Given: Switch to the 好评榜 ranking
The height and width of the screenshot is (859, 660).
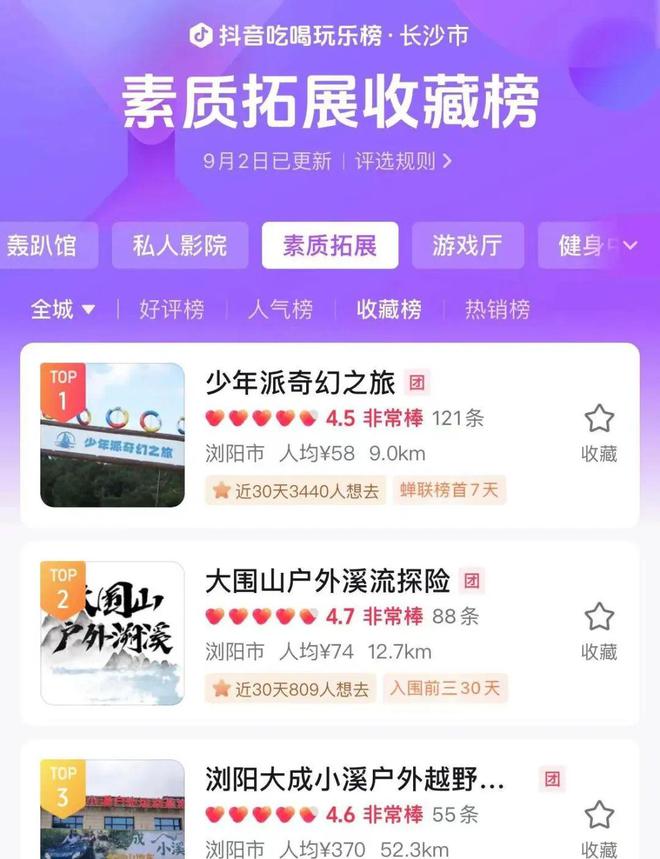Looking at the screenshot, I should point(171,309).
